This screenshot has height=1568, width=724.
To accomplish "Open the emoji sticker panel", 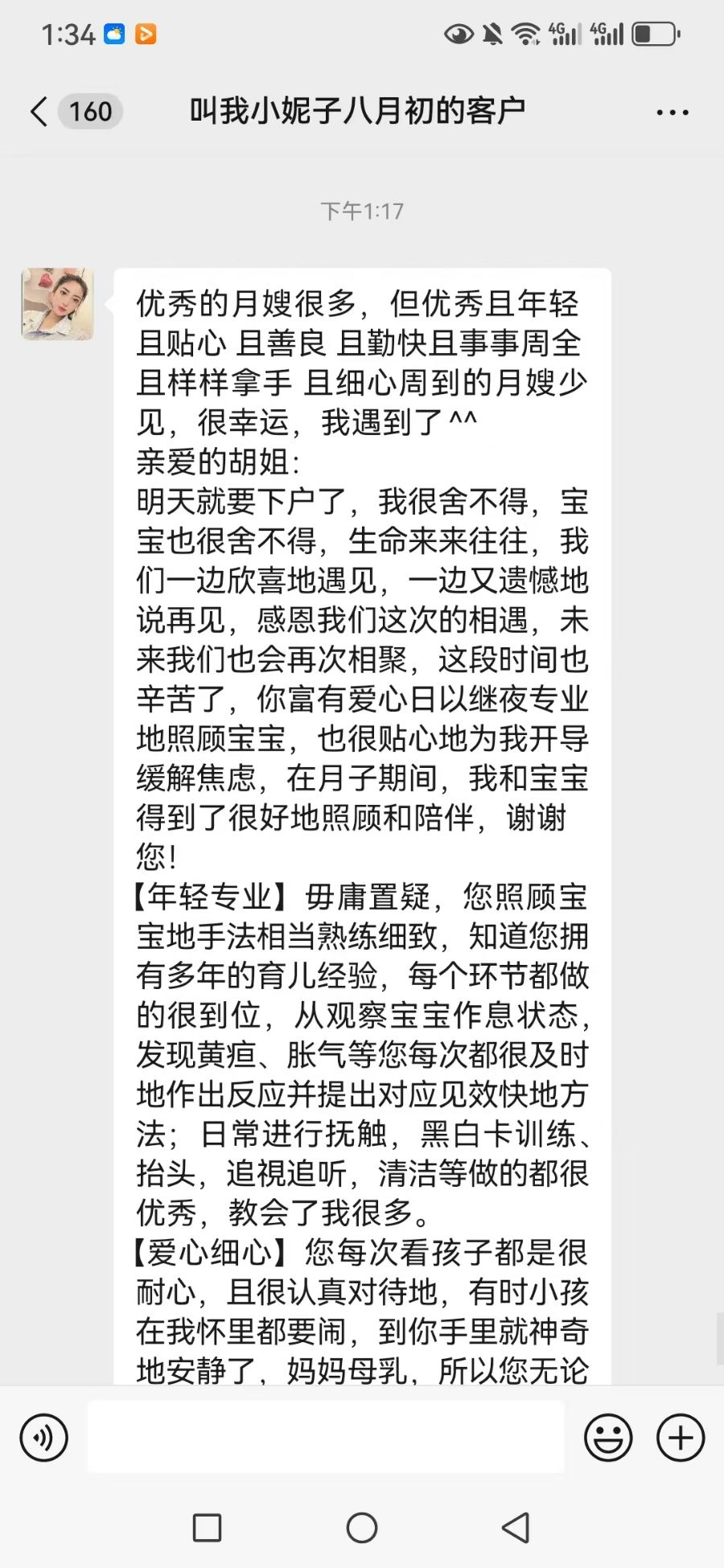I will [608, 1437].
